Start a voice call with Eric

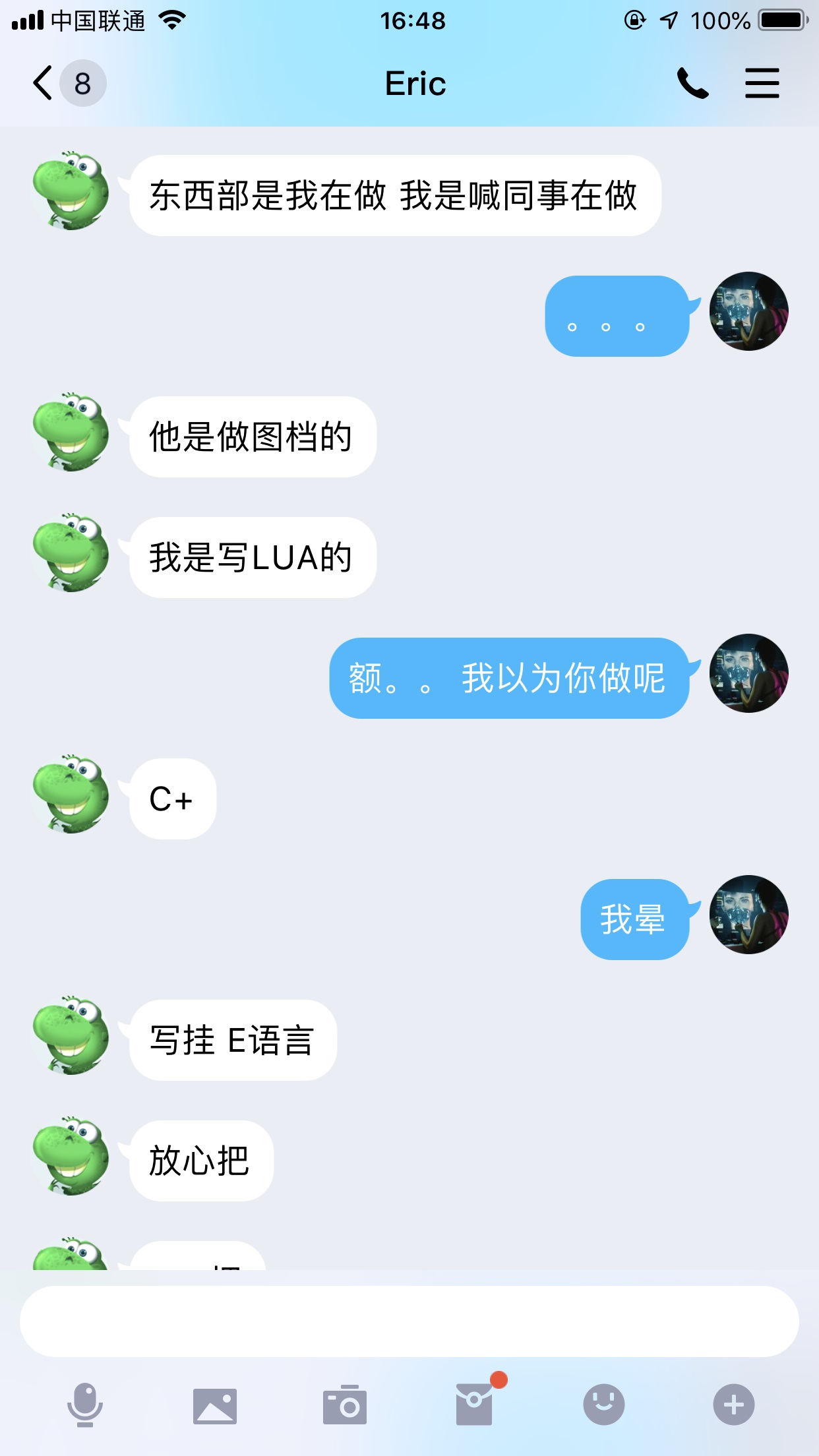click(692, 84)
